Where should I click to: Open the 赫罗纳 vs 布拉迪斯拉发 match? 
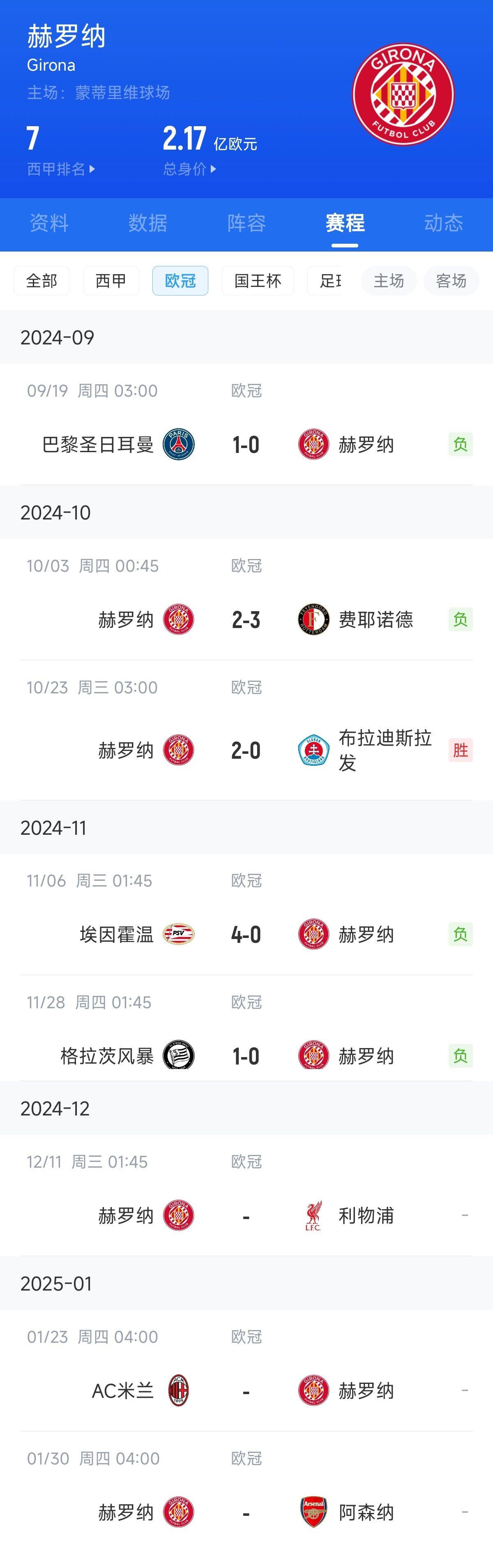[246, 750]
